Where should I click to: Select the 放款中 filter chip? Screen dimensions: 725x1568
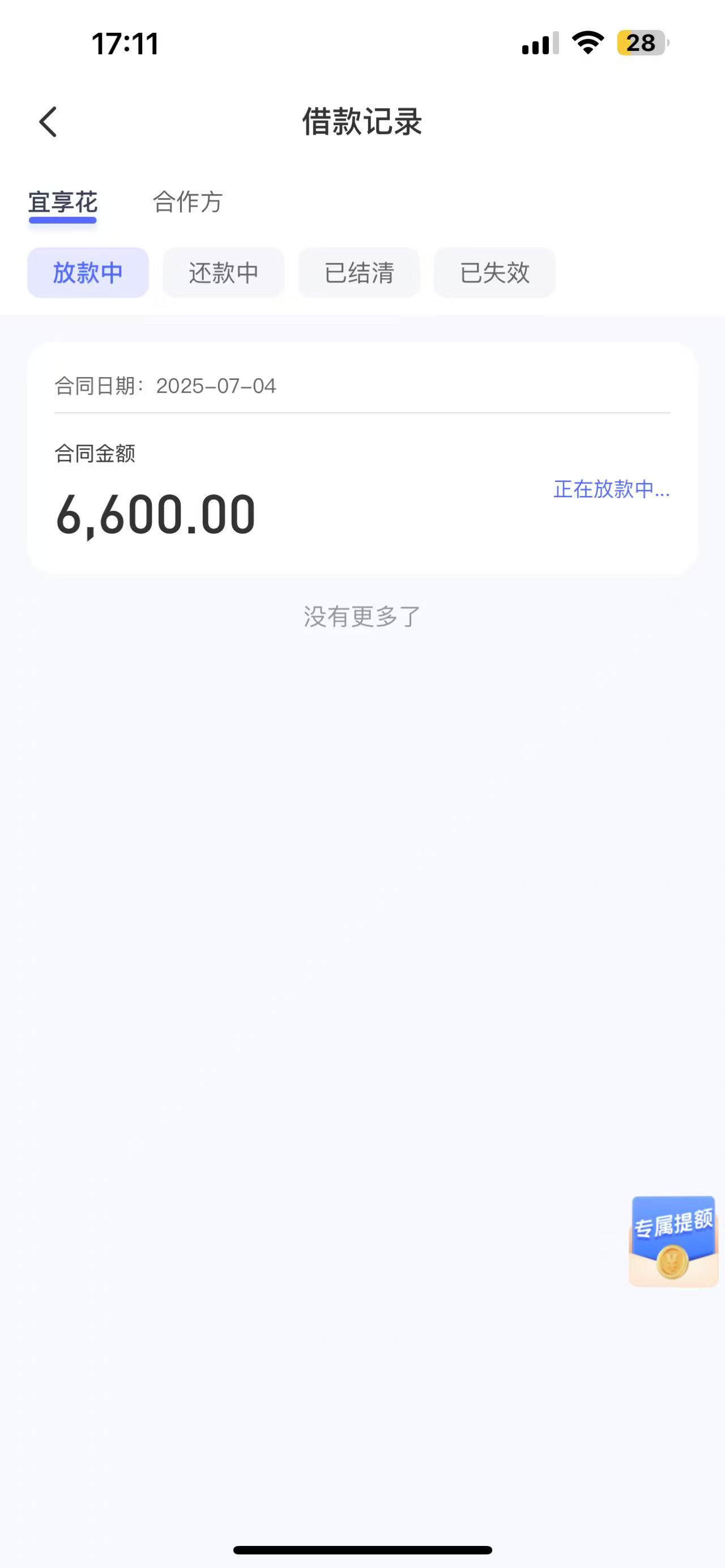[x=88, y=273]
